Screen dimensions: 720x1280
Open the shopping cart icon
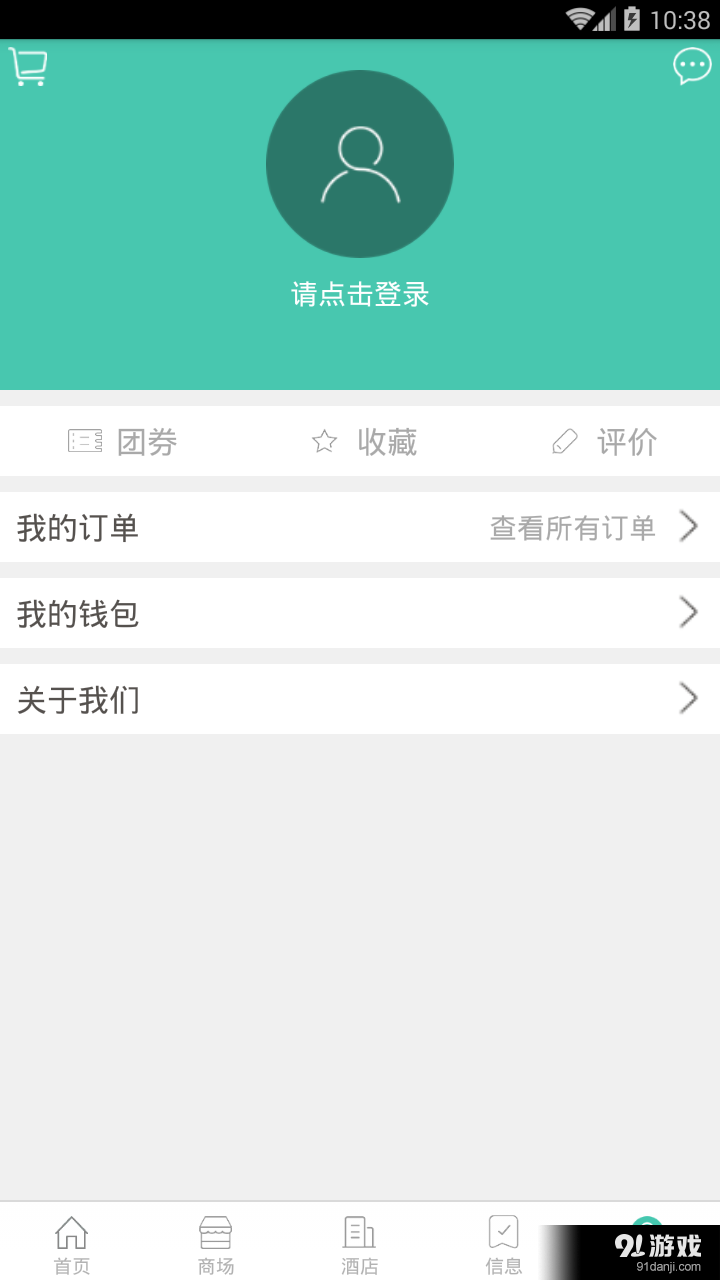28,64
